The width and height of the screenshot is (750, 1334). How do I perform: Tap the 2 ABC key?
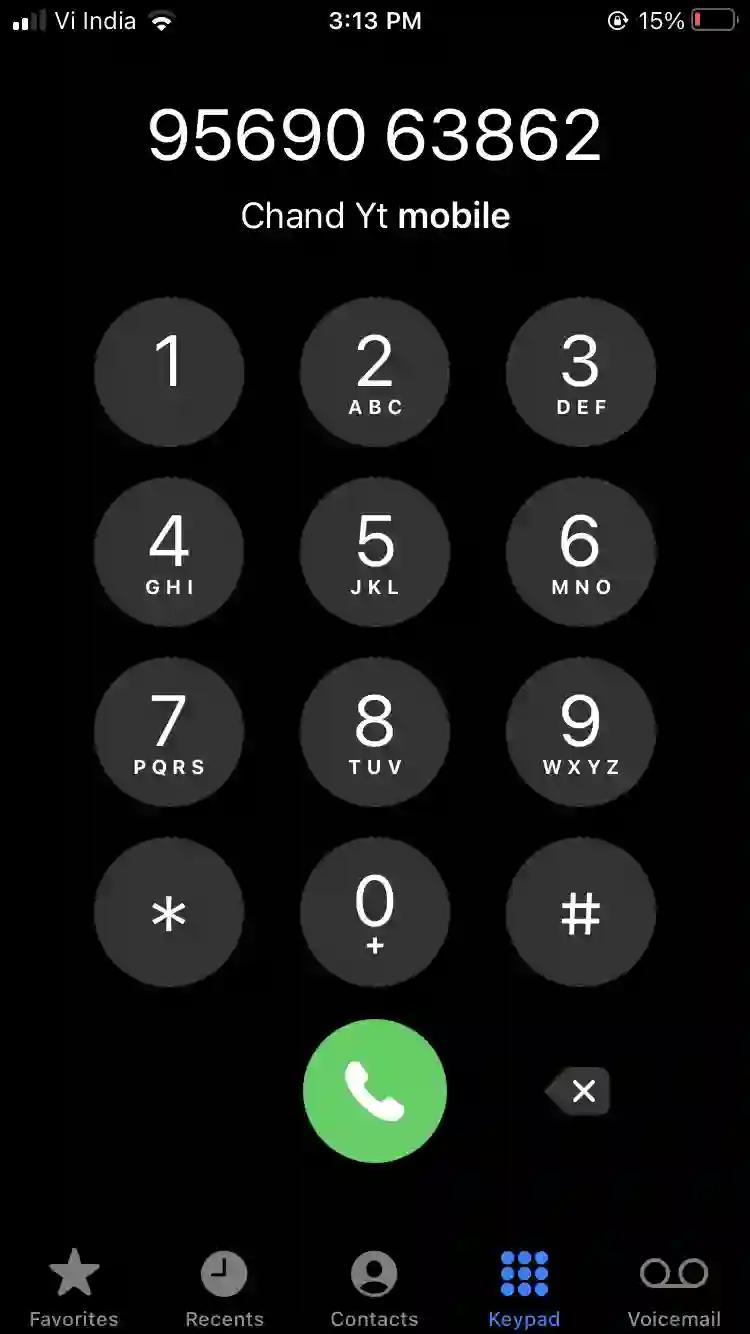[x=375, y=372]
